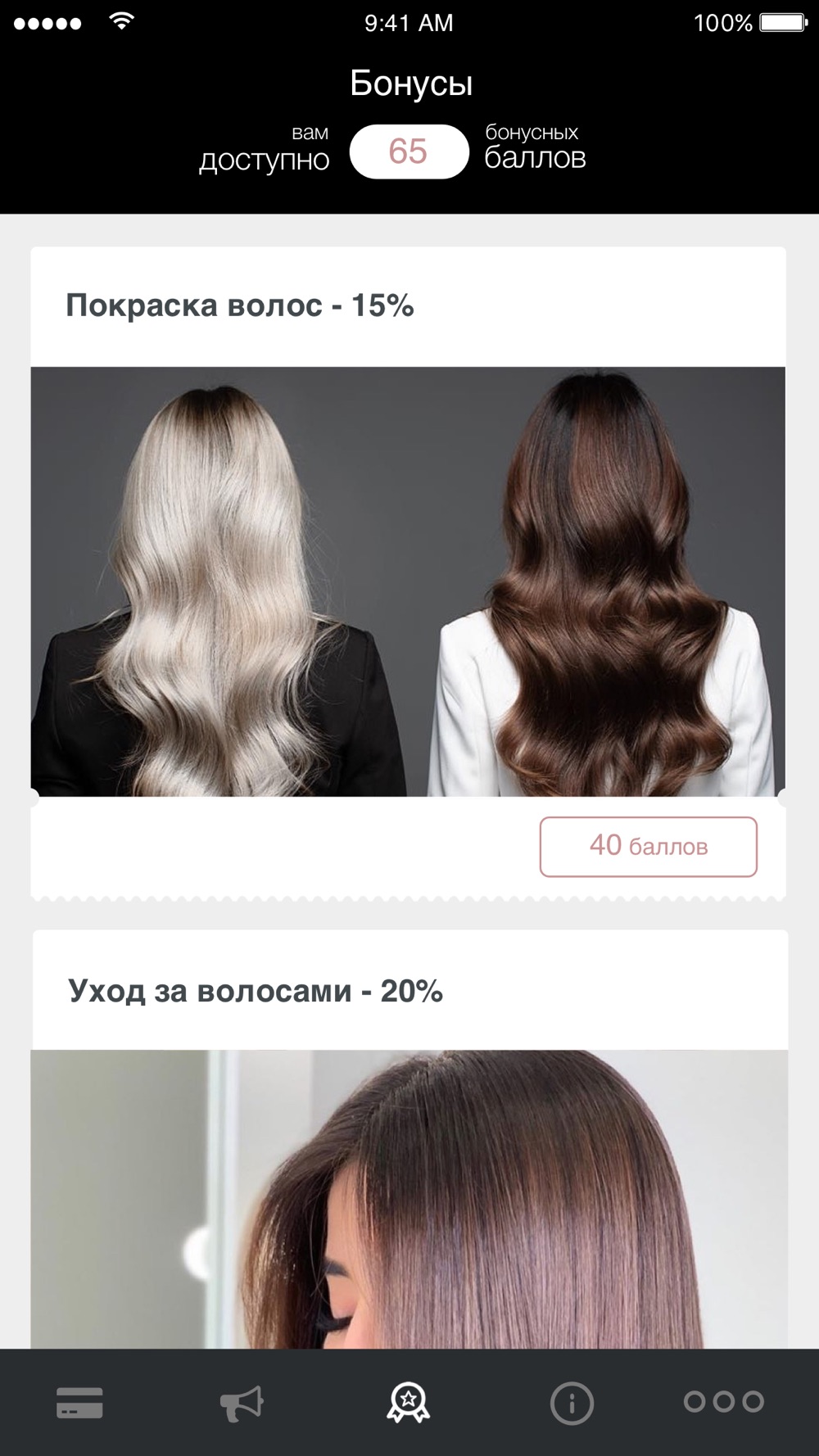Tap the 40 баллов redeem button

[648, 846]
